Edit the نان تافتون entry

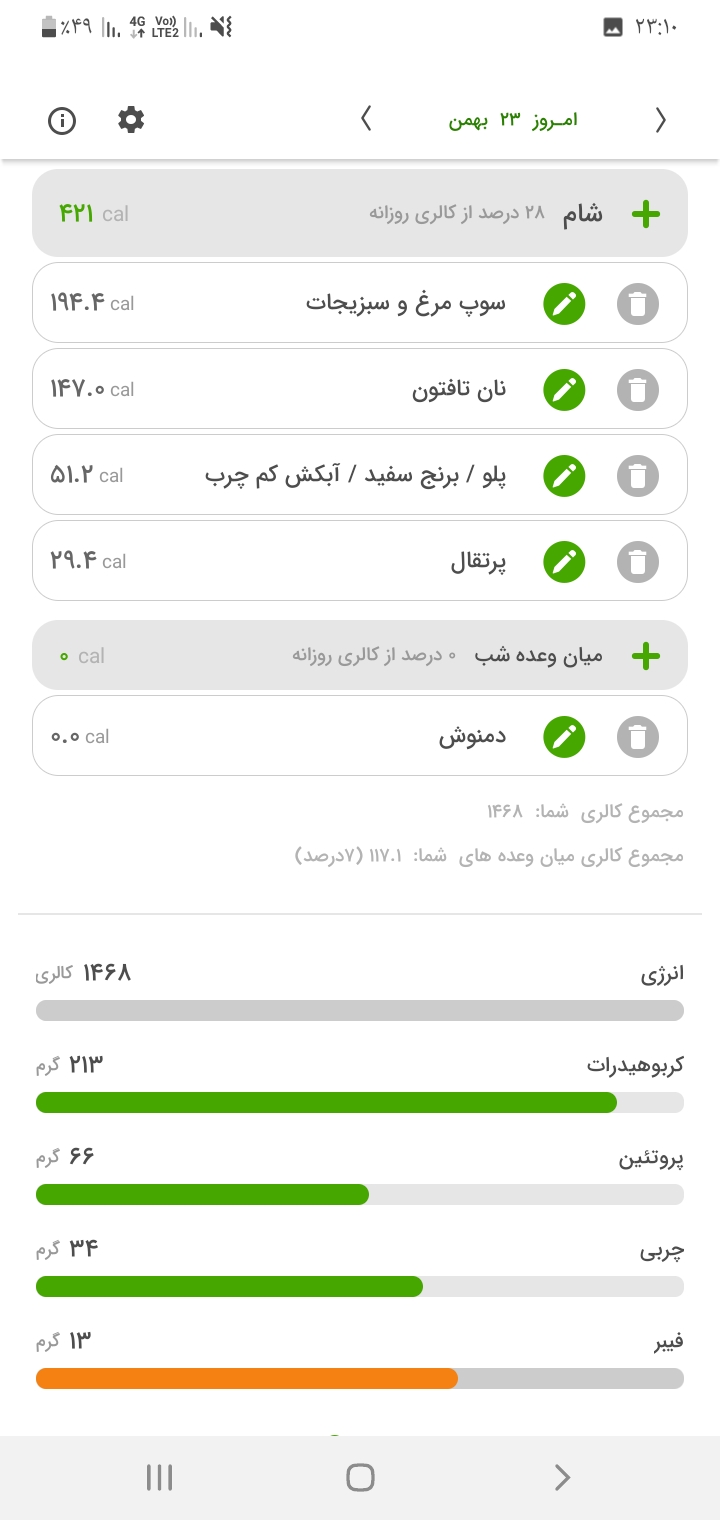tap(564, 390)
